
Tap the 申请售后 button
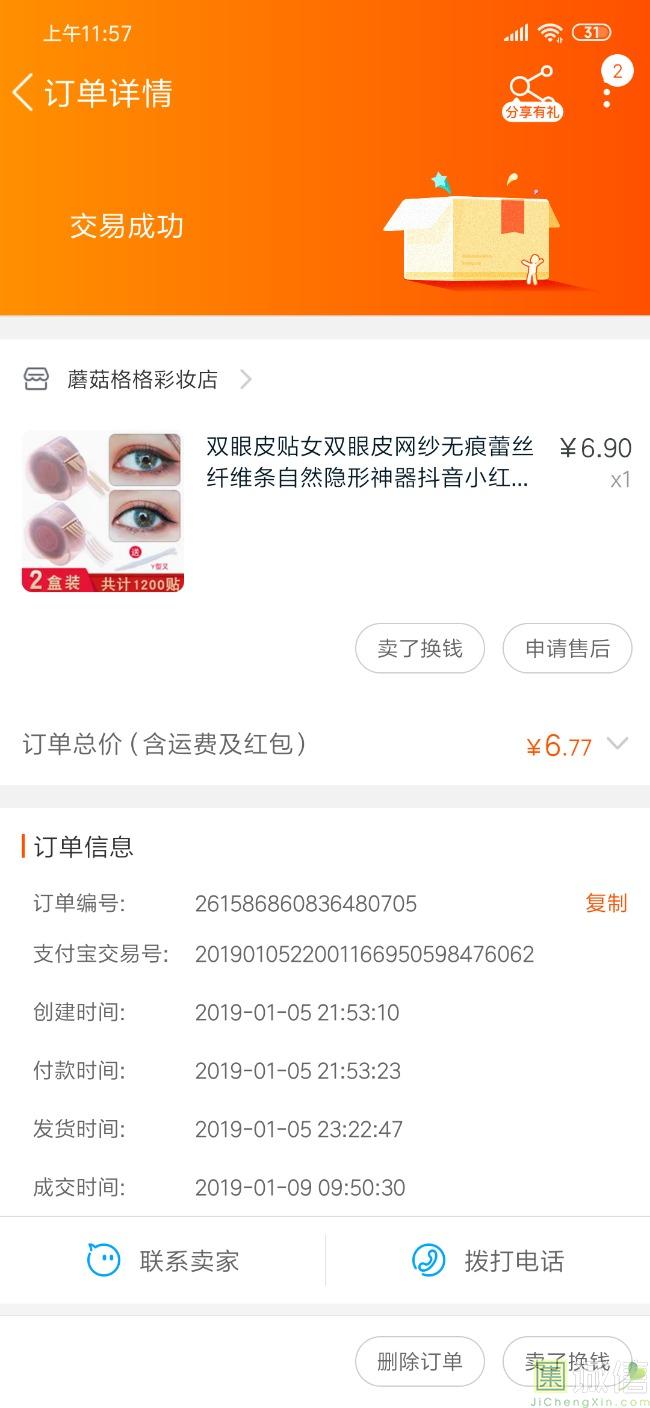click(x=567, y=649)
